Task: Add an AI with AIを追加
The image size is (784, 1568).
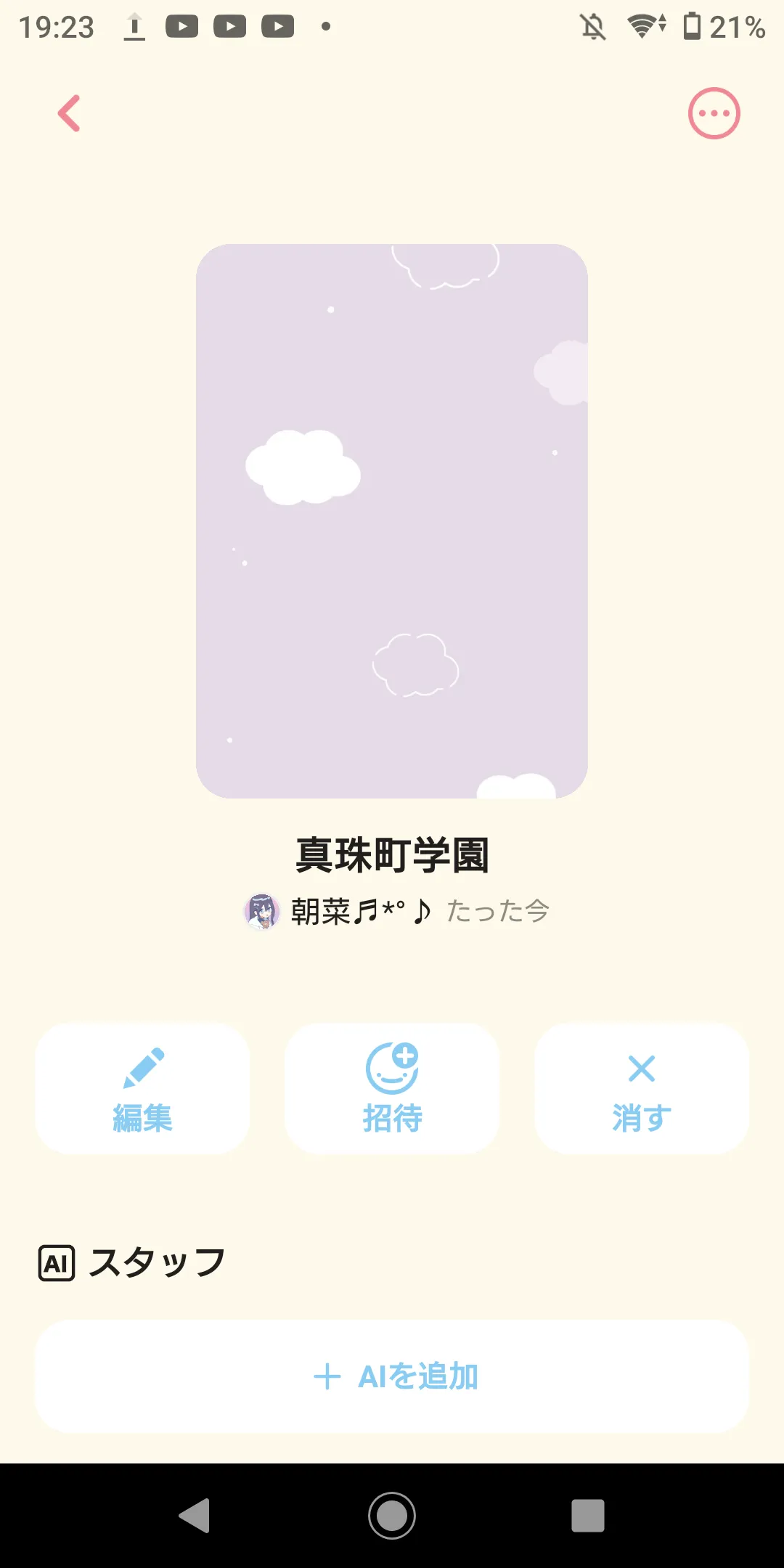Action: point(392,1376)
